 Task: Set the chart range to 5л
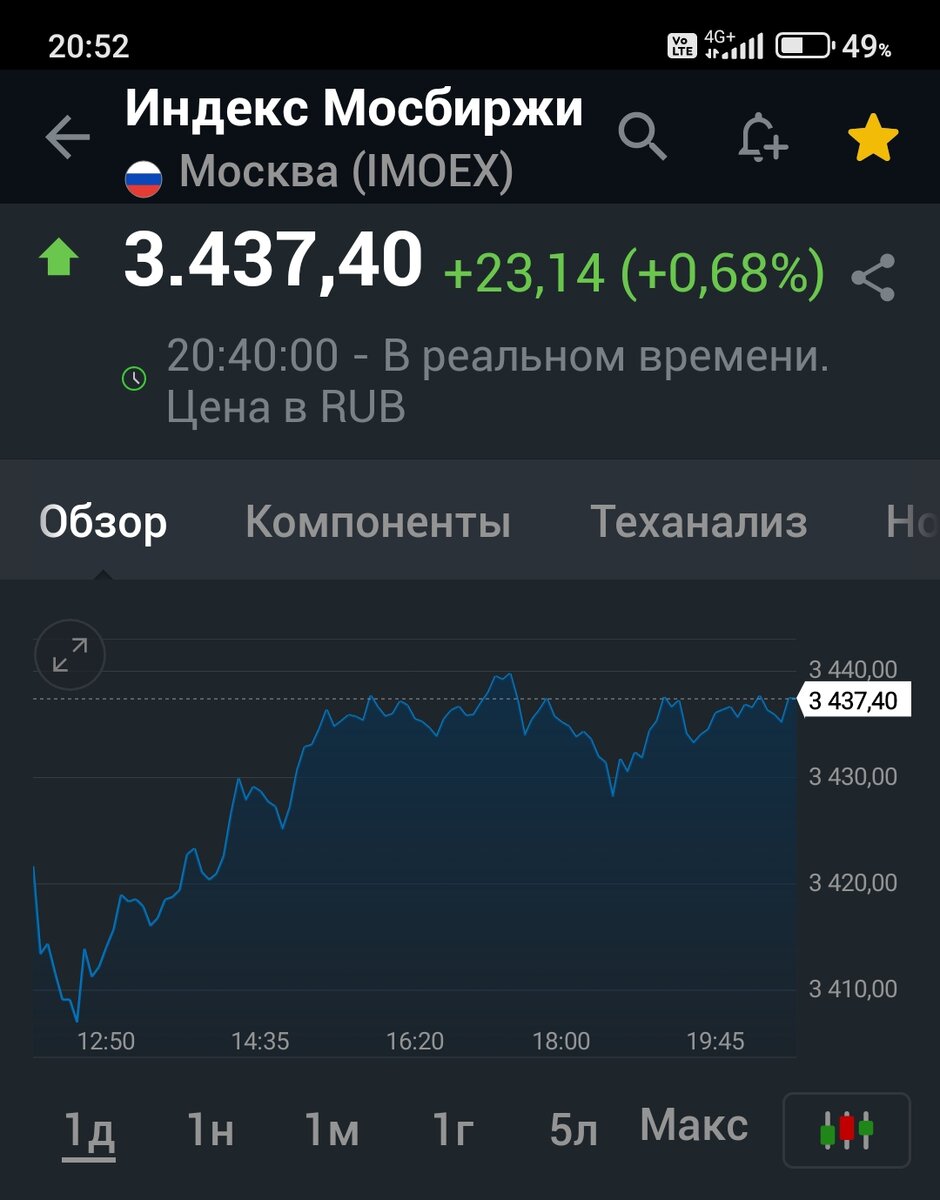click(x=574, y=1130)
